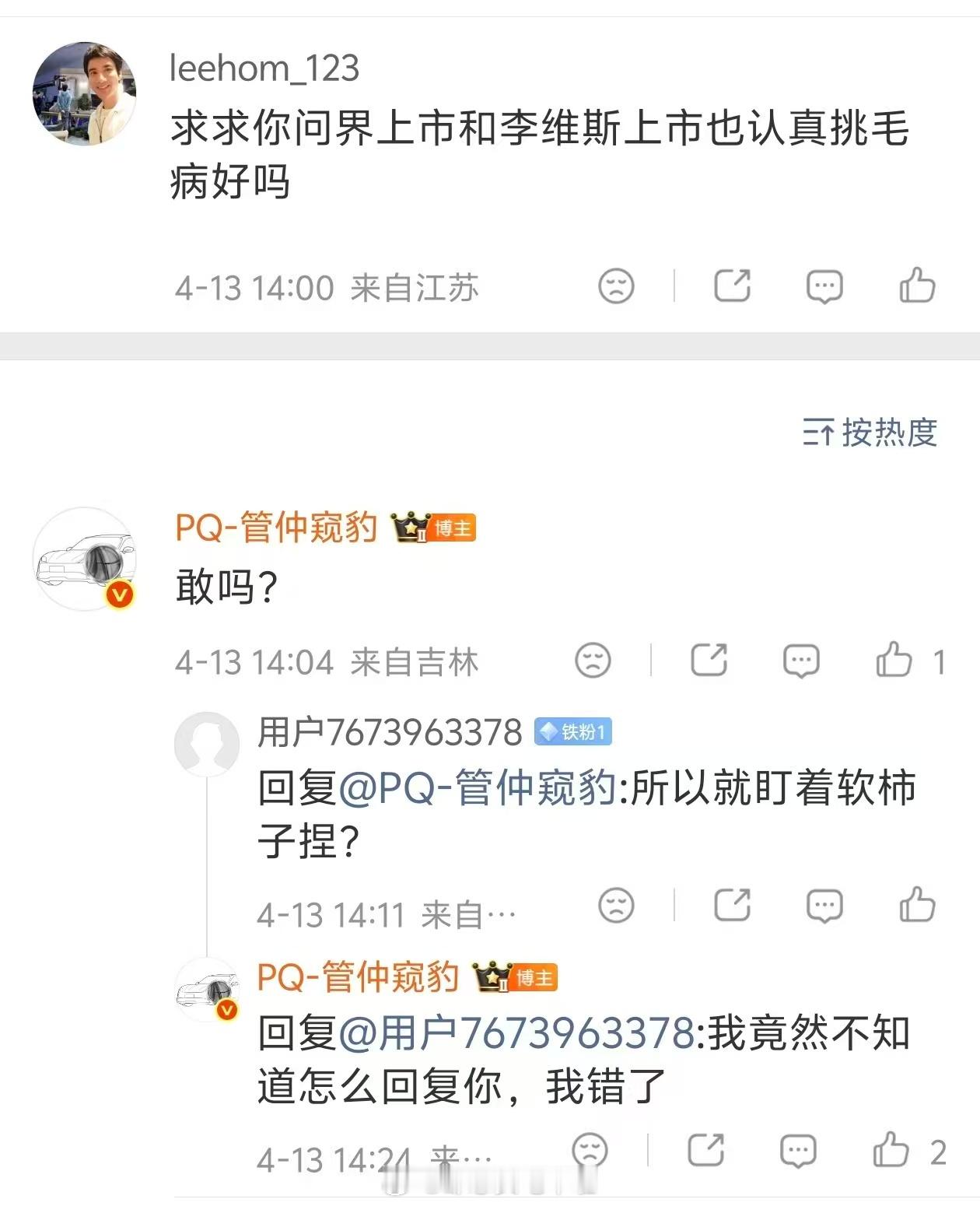This screenshot has height=1206, width=980.
Task: Open the reply icon under the '敢吗？' comment
Action: pos(800,661)
